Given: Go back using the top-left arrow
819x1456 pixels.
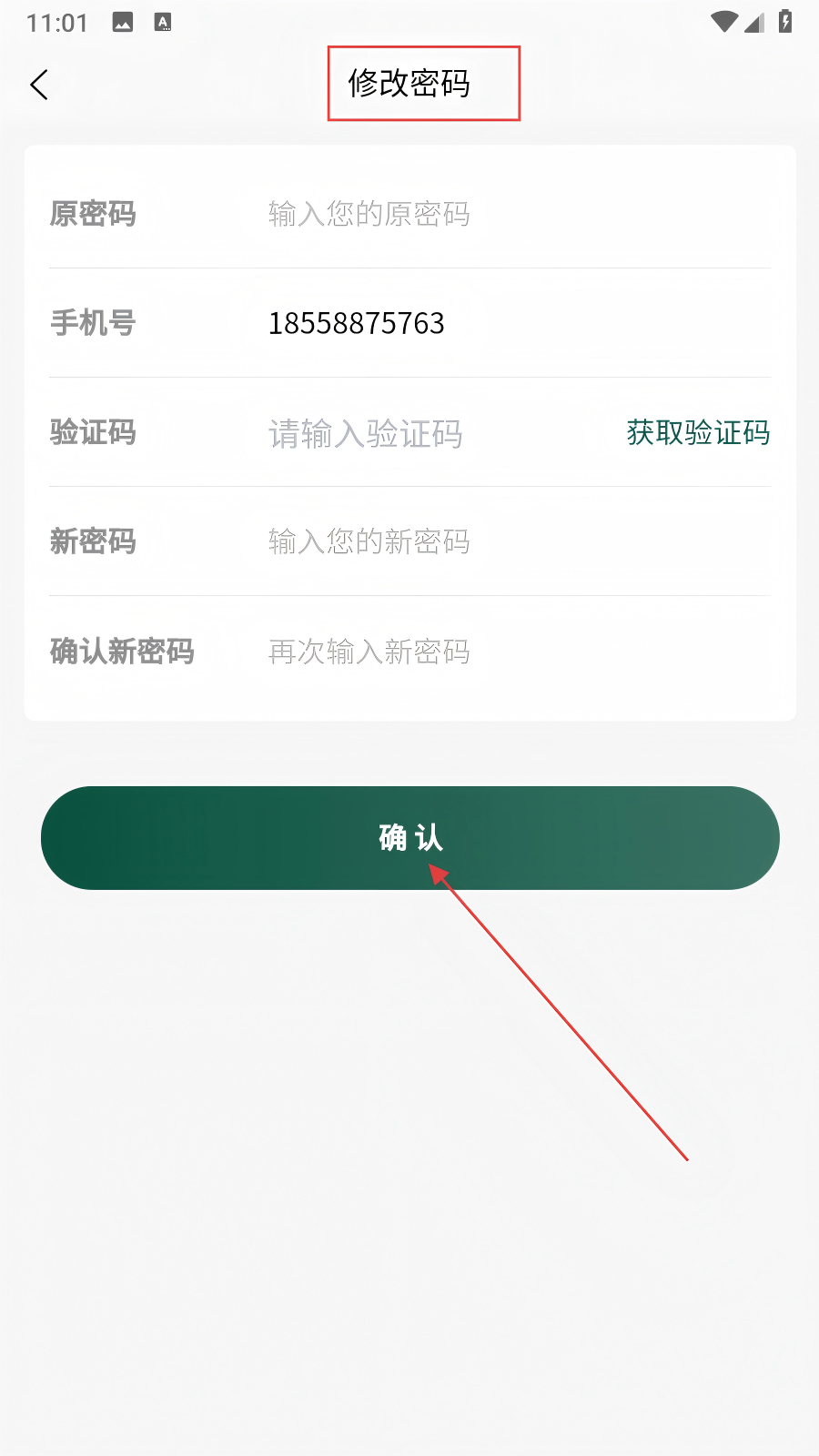Looking at the screenshot, I should click(39, 85).
